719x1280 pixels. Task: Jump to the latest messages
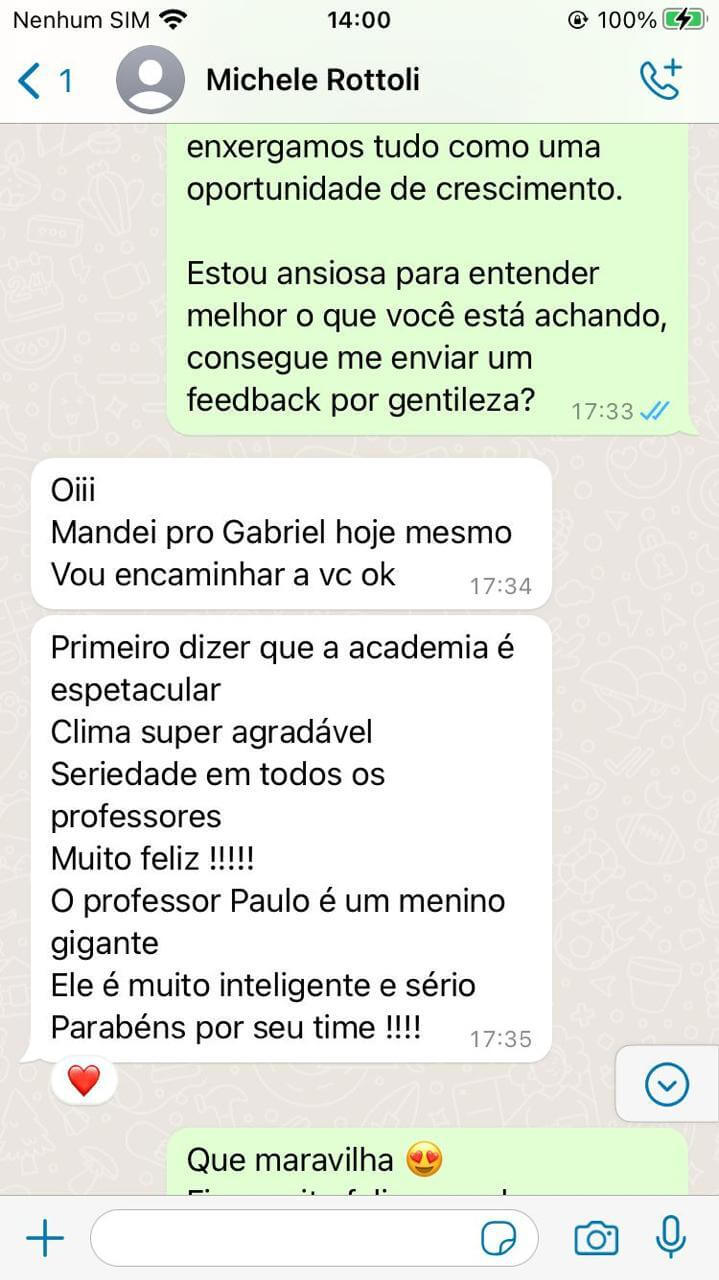click(x=667, y=1085)
